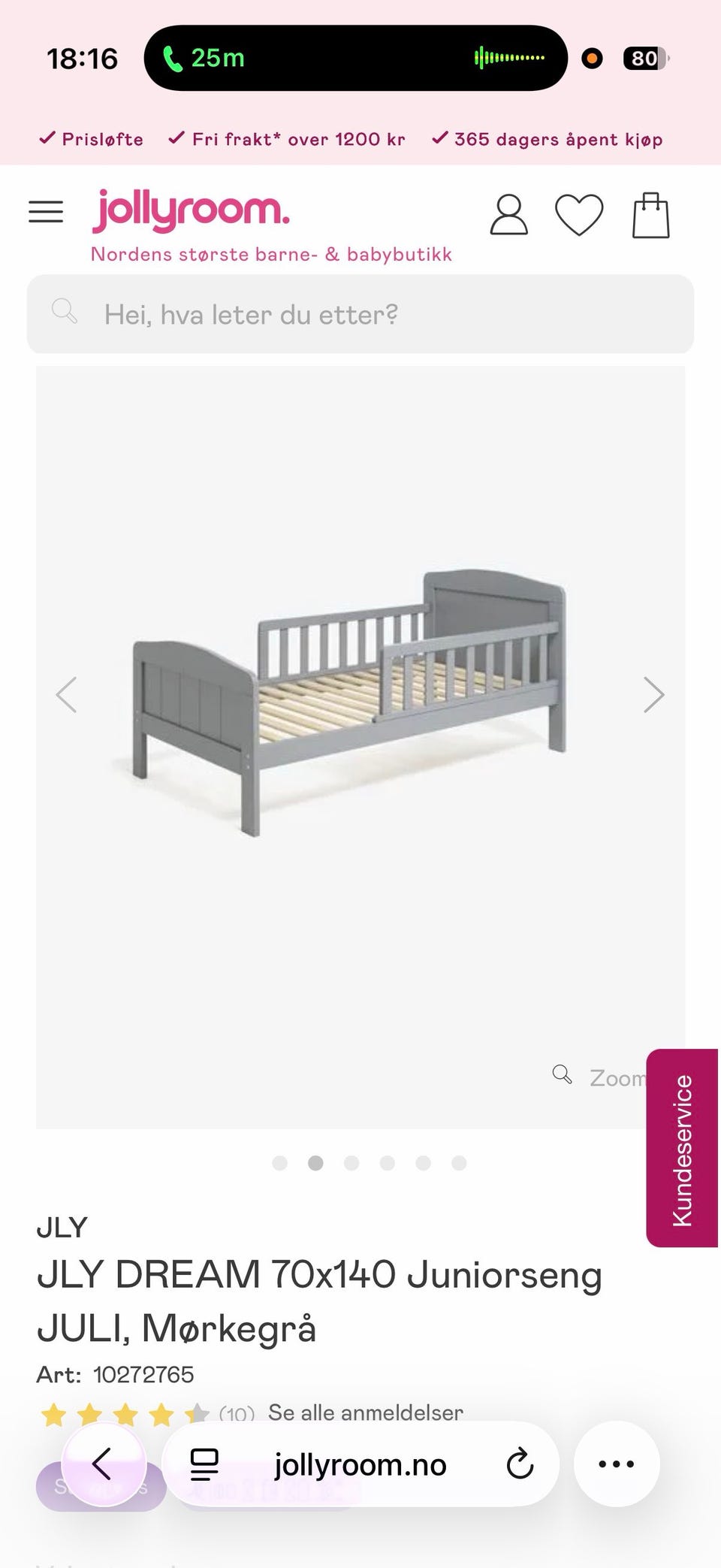Return to the ongoing call pill
Viewport: 721px width, 1568px height.
[355, 58]
